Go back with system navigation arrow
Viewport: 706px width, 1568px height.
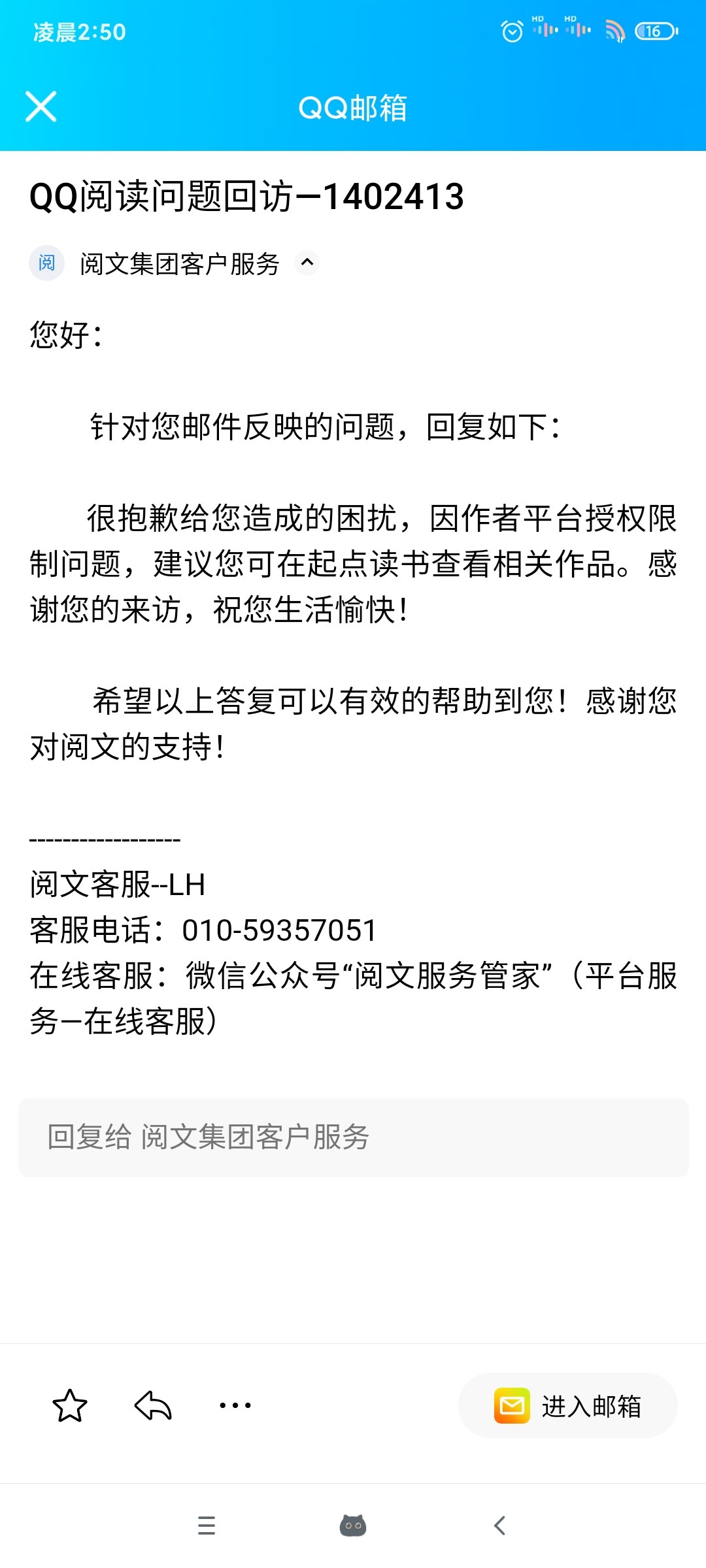[500, 1526]
